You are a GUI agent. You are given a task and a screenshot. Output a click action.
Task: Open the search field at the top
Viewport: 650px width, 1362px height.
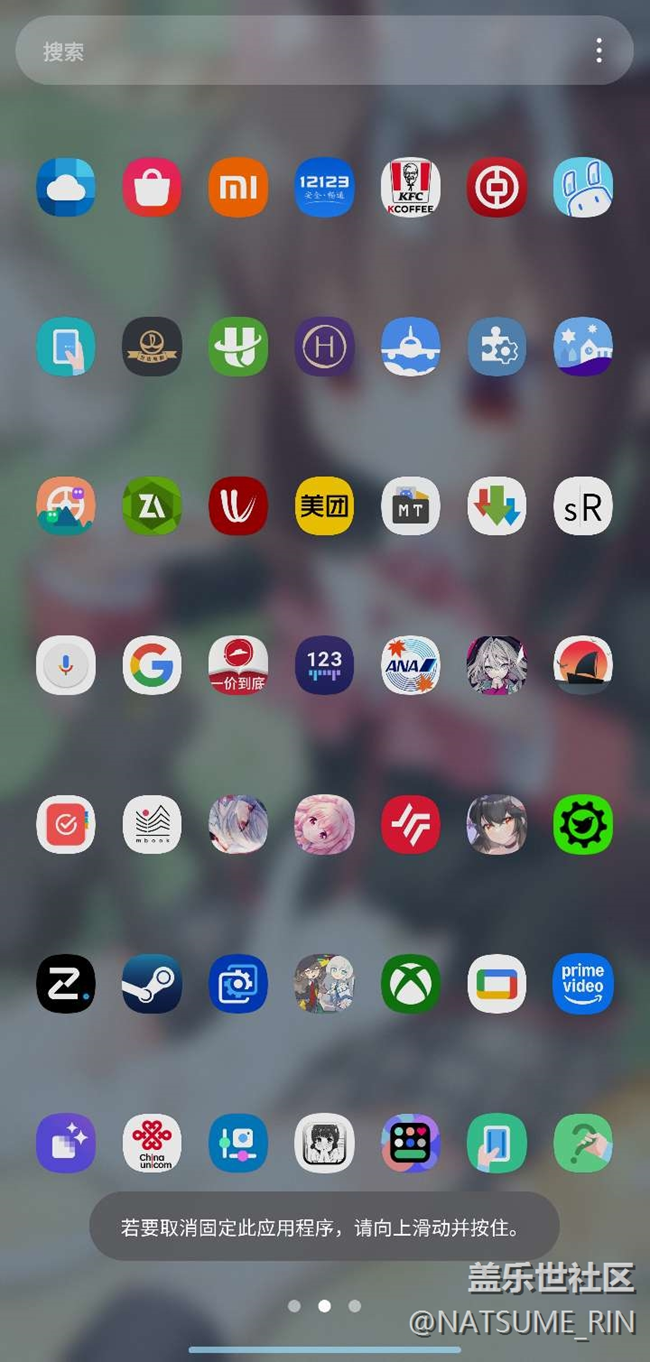pyautogui.click(x=300, y=51)
